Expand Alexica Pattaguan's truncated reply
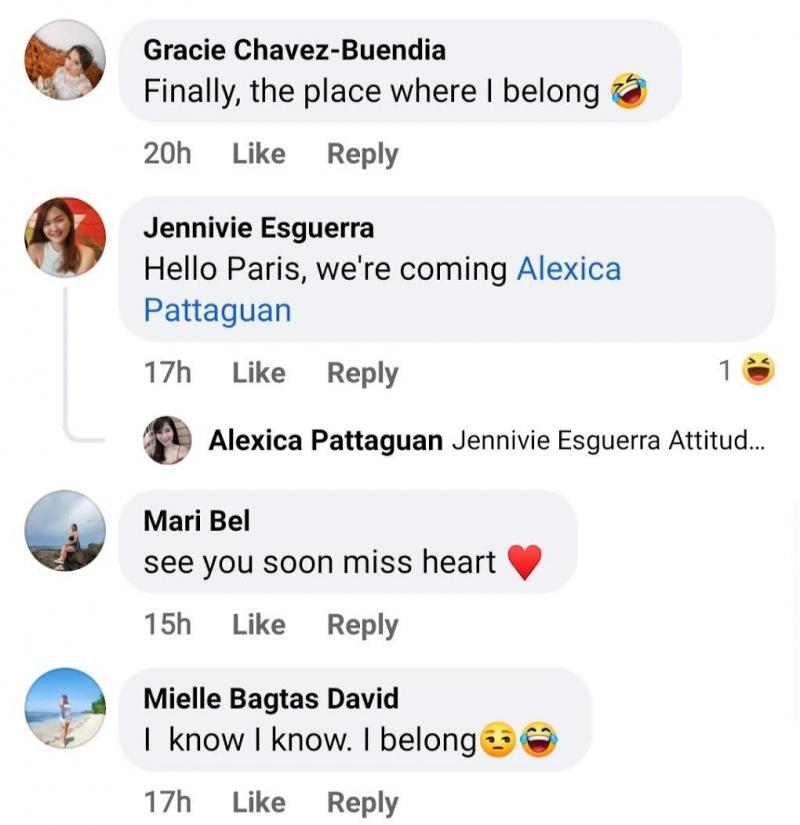This screenshot has width=800, height=825. pos(607,441)
